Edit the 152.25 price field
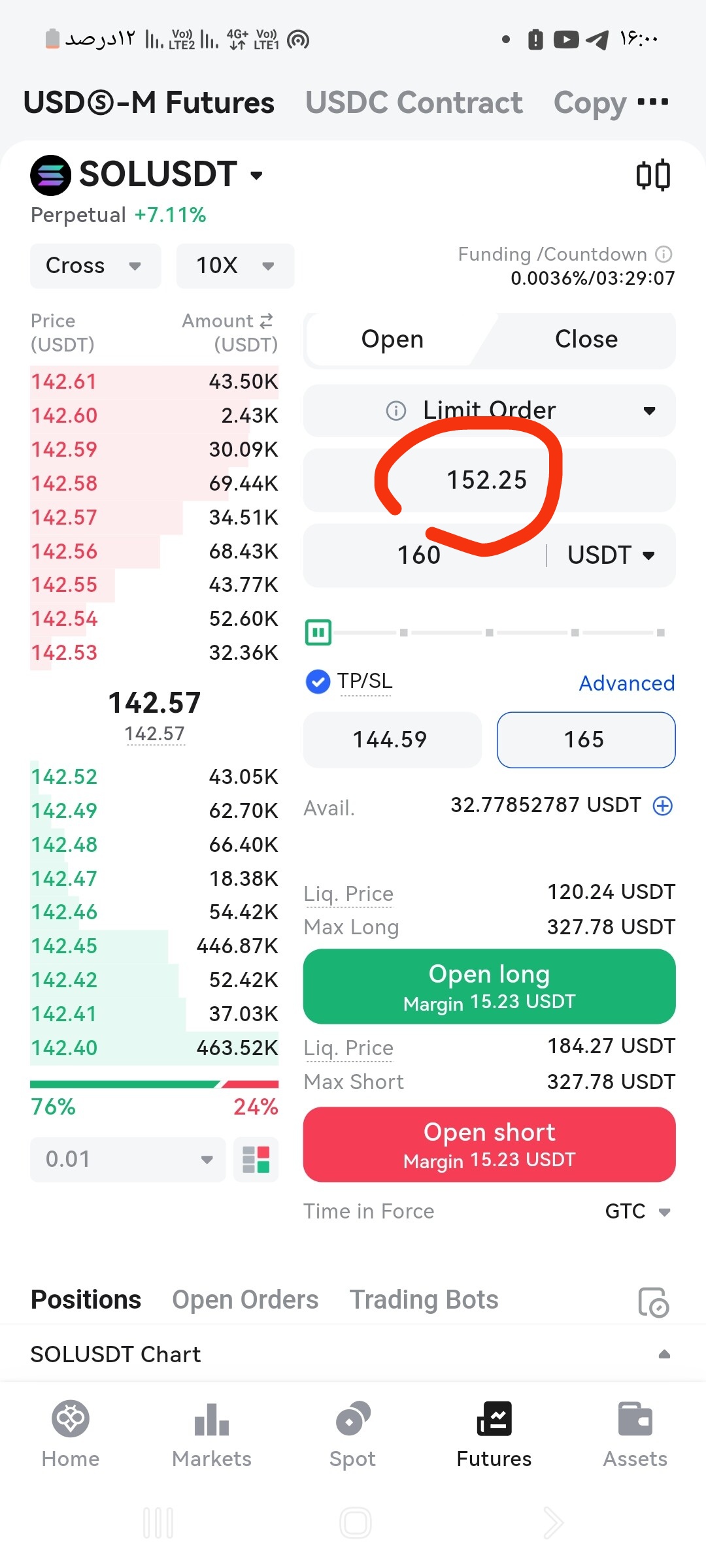This screenshot has width=706, height=1568. click(x=489, y=480)
